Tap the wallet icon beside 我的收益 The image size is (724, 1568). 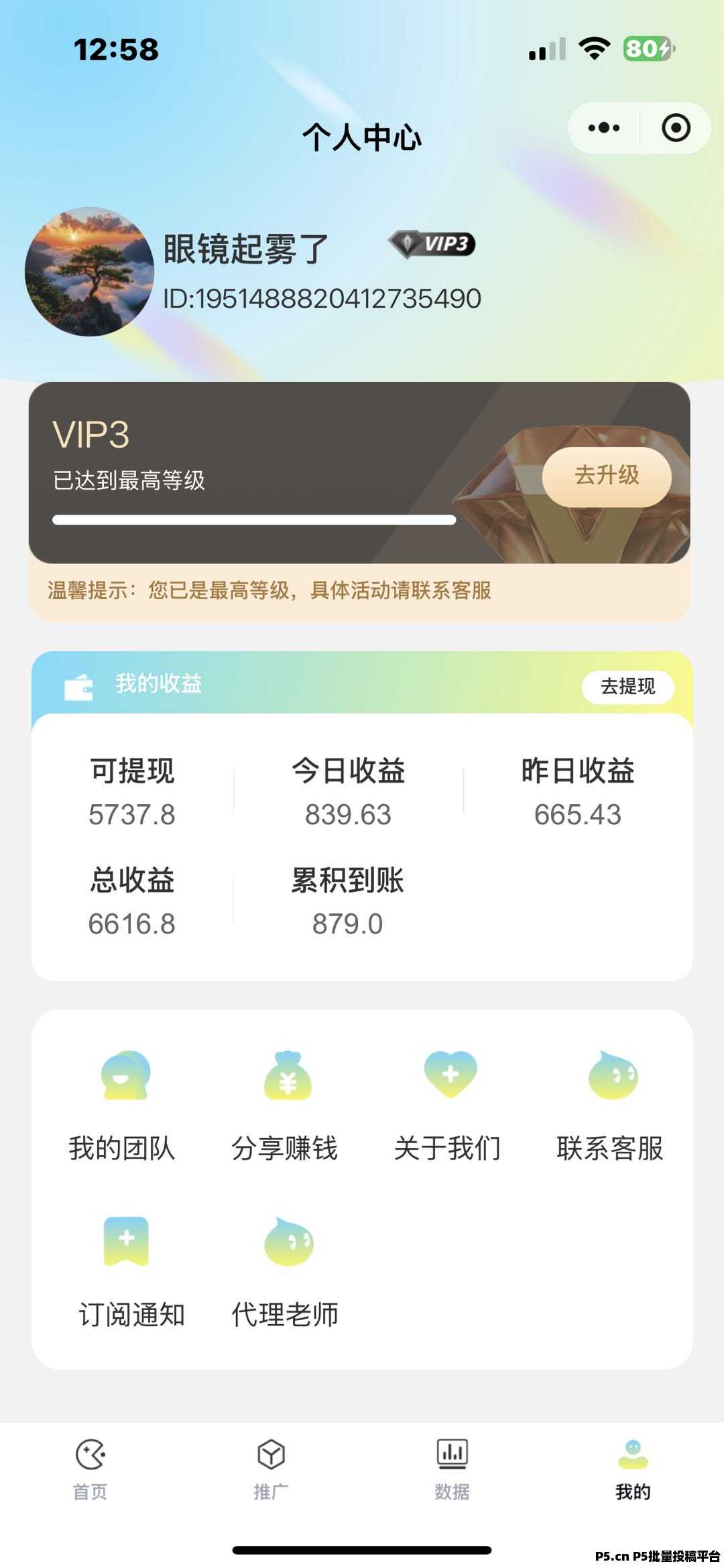[80, 685]
